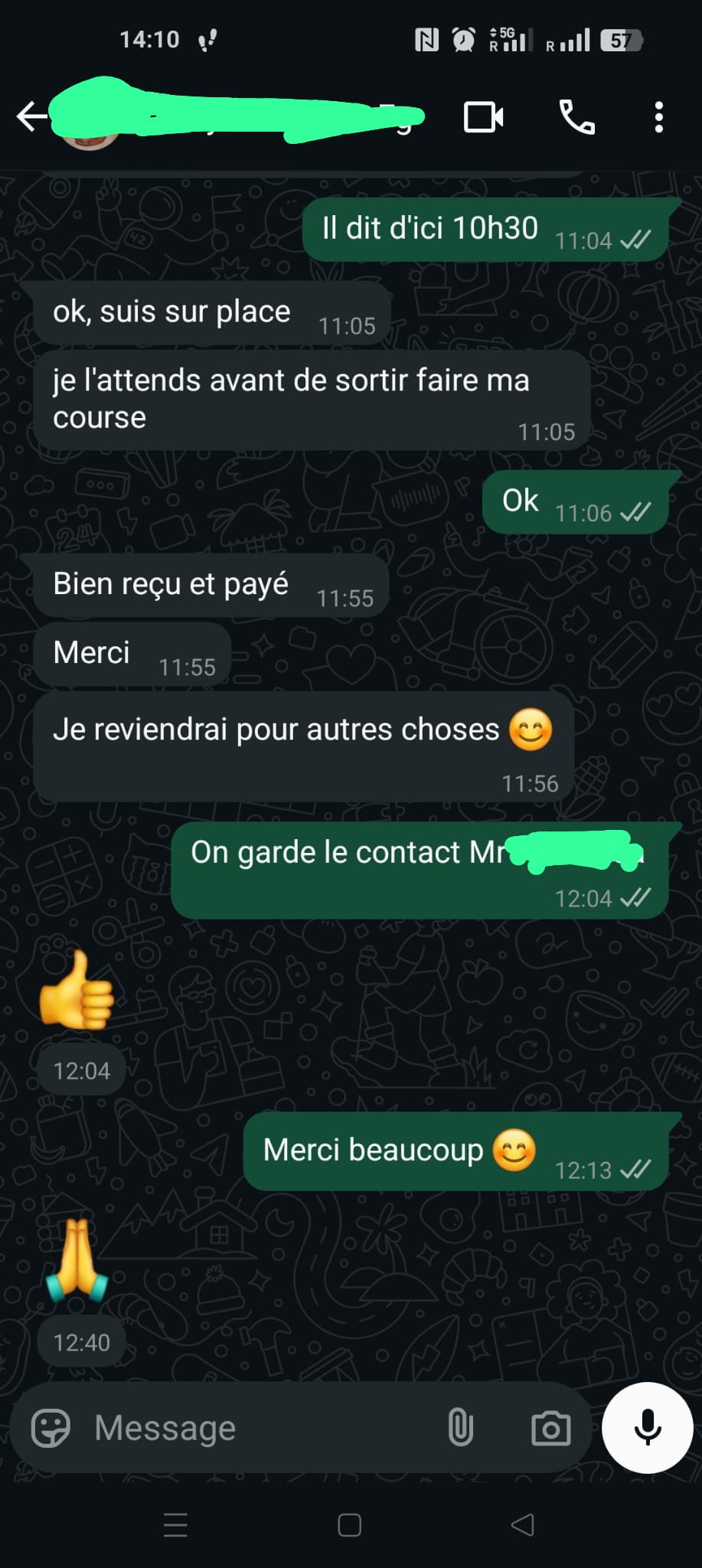
Task: Tap the microphone voice message button
Action: click(x=648, y=1427)
